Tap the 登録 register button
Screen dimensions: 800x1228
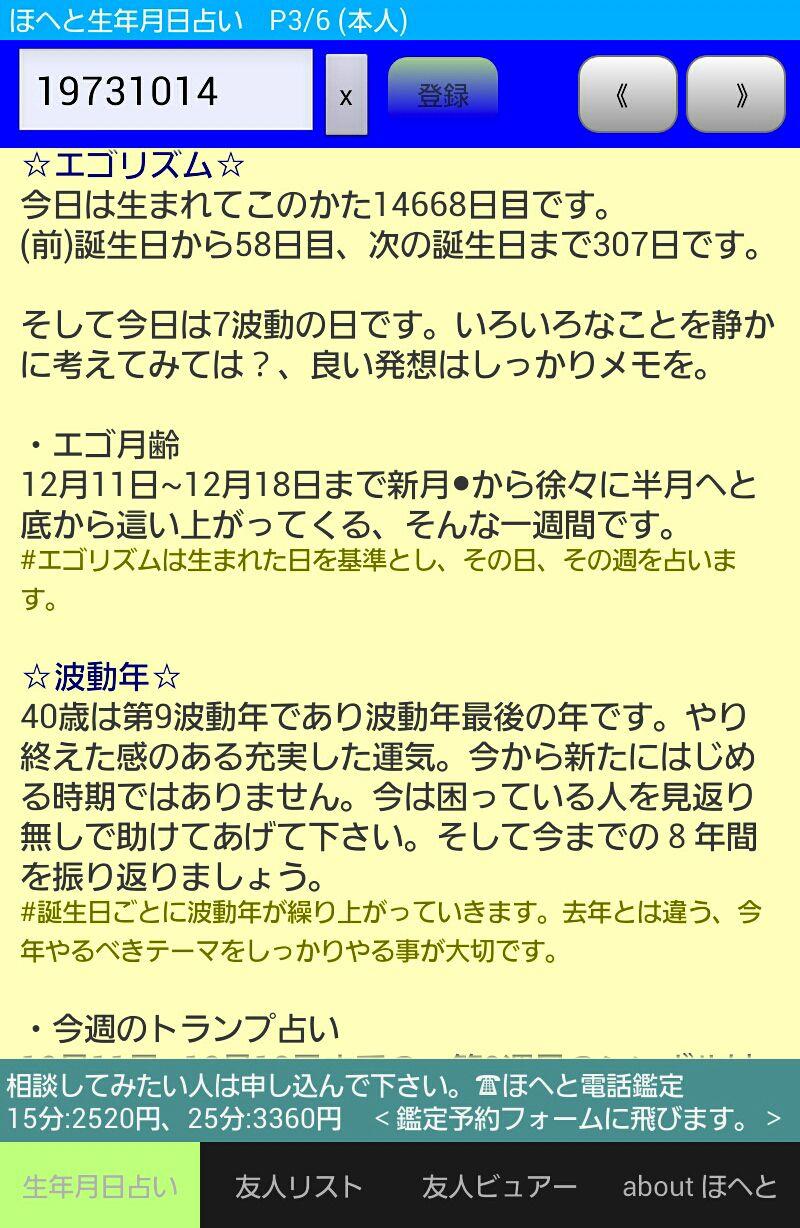[x=442, y=95]
